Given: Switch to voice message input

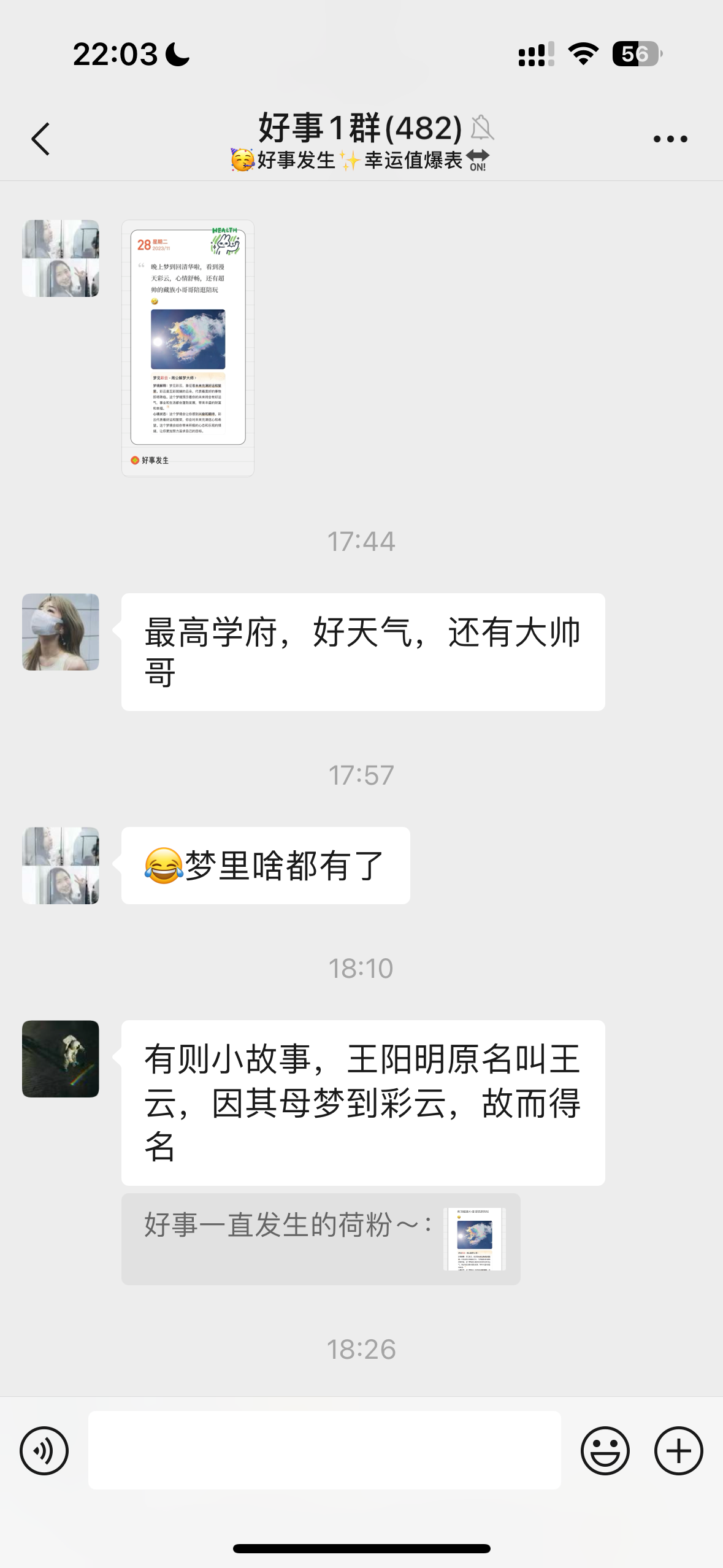Looking at the screenshot, I should (x=44, y=1450).
